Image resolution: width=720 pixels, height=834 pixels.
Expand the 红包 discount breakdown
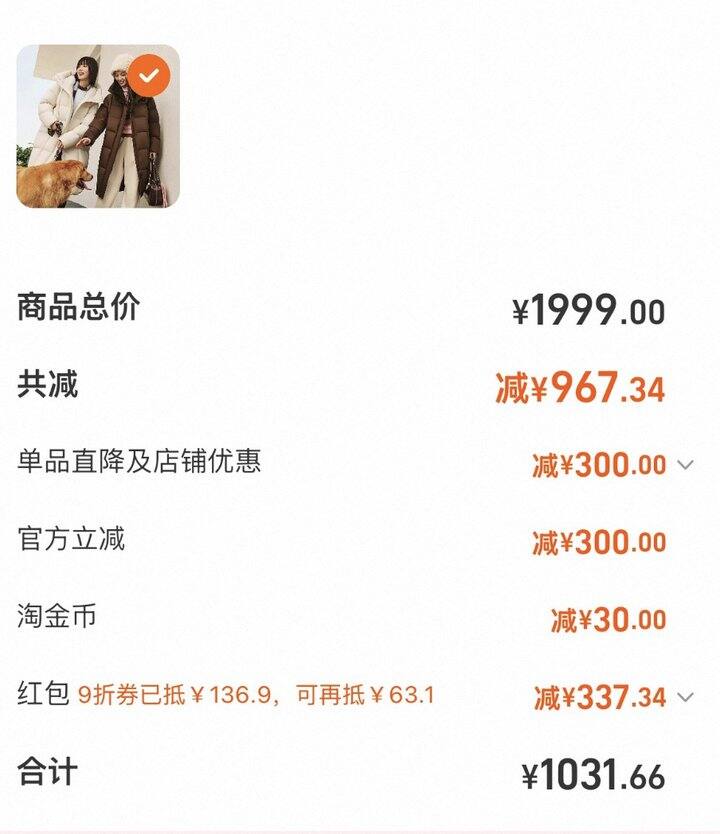tap(685, 697)
